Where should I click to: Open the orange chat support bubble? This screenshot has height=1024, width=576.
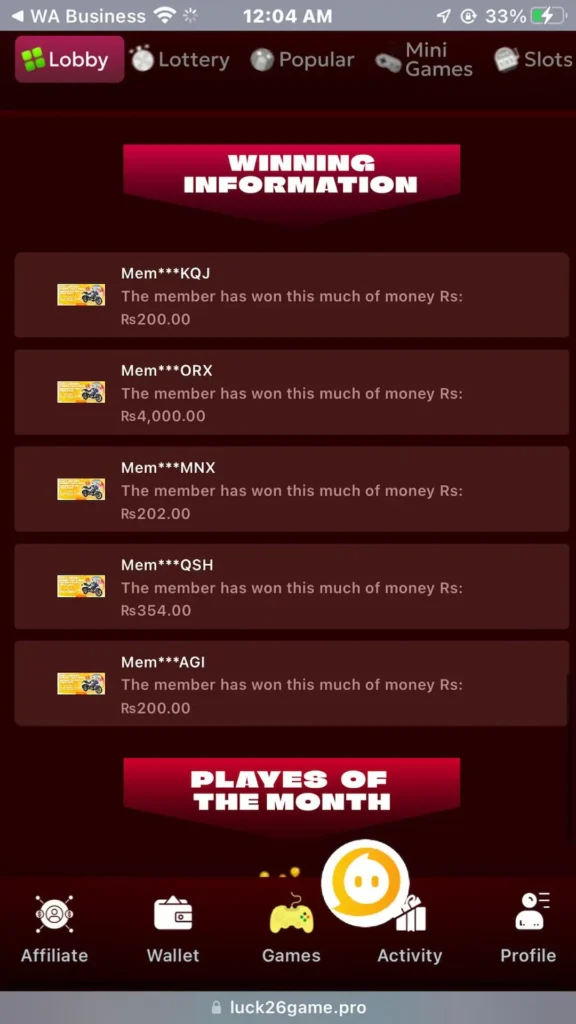click(365, 883)
